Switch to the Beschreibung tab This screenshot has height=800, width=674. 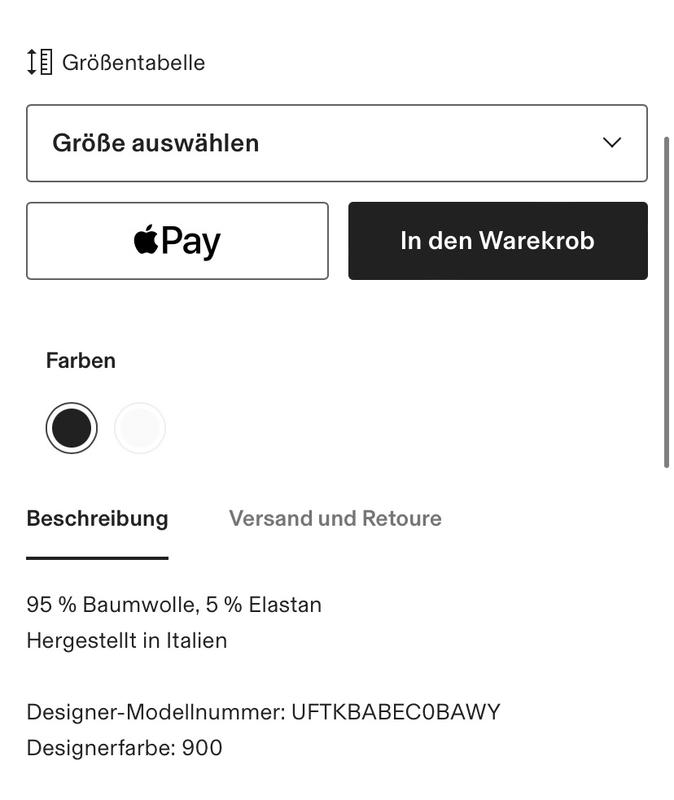click(97, 519)
